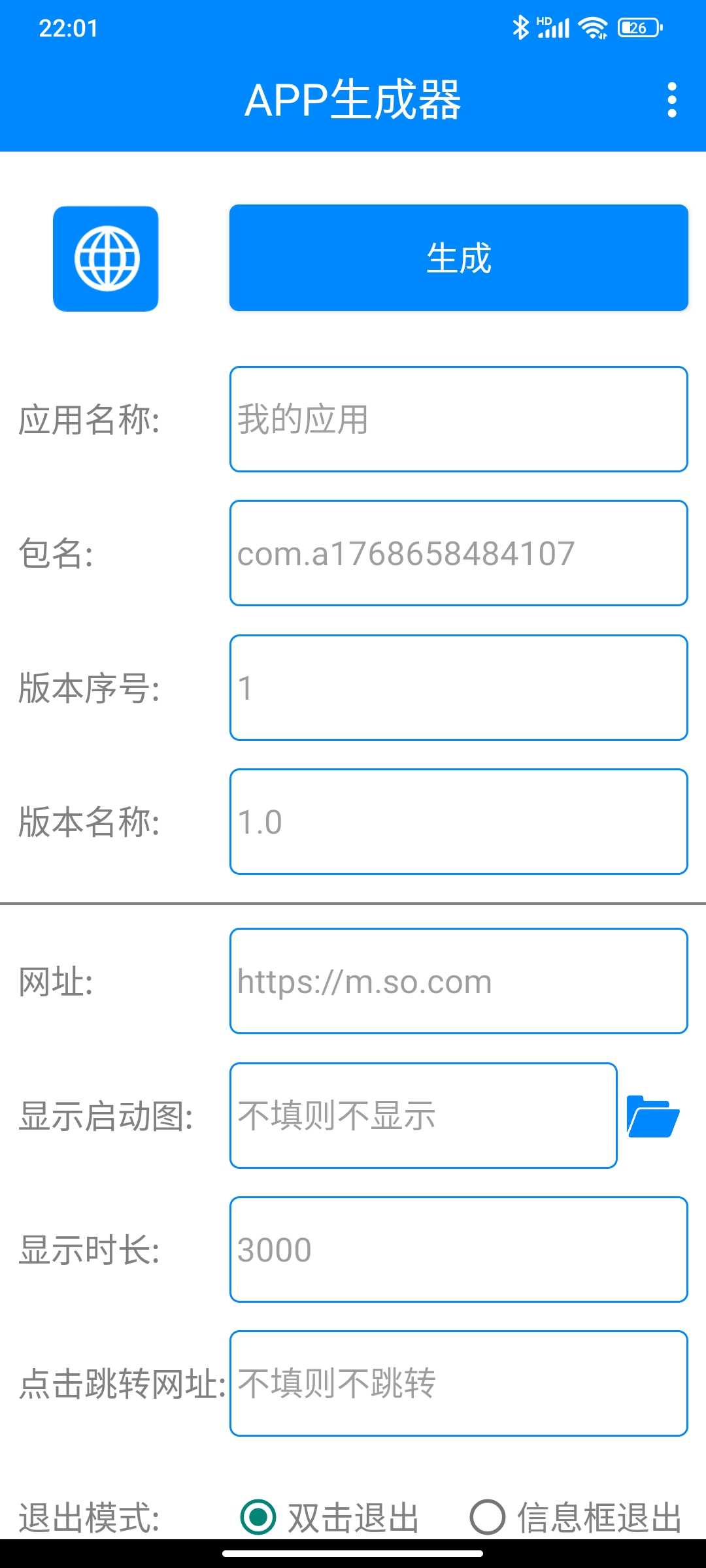Tap the globe app icon picker
706x1568 pixels.
coord(106,259)
